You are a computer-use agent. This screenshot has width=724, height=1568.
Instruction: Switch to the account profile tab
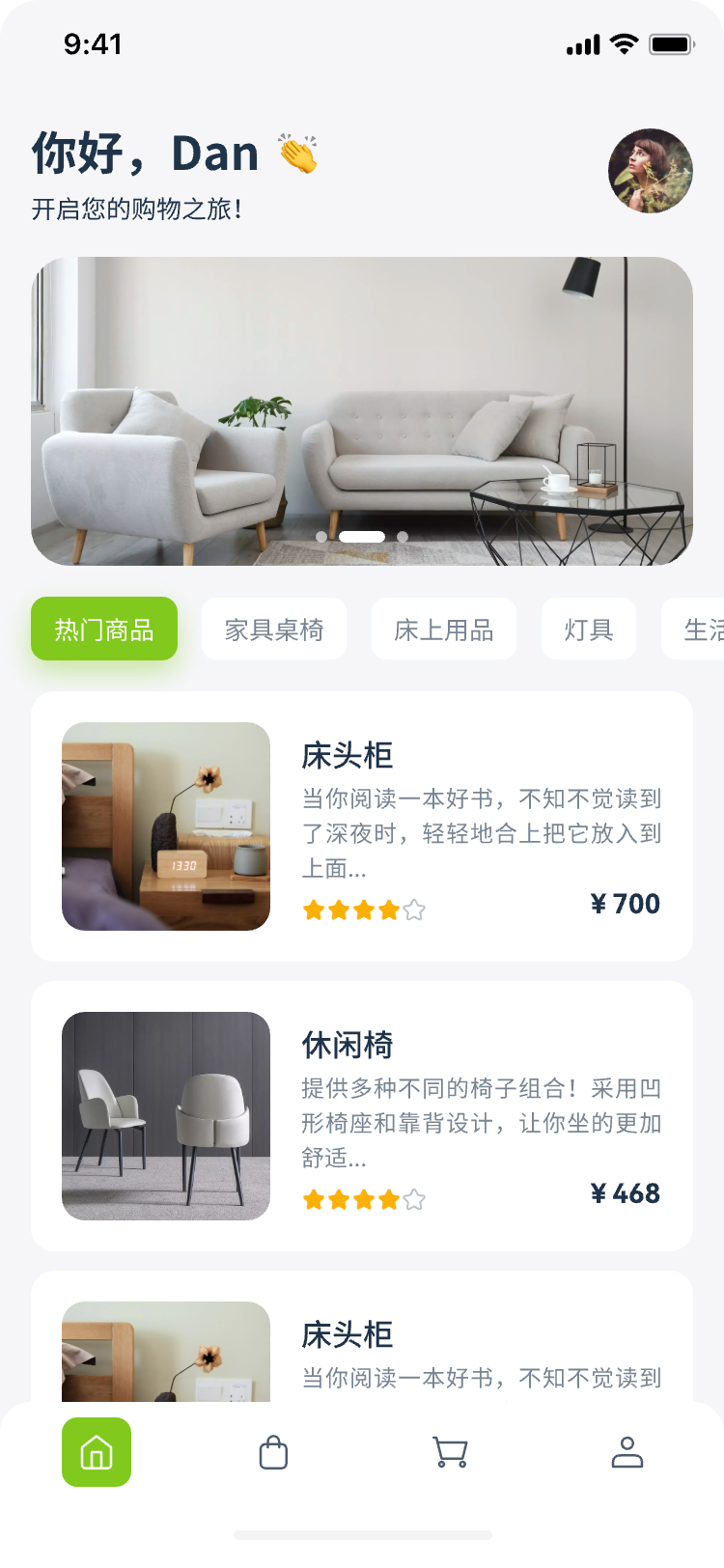pyautogui.click(x=627, y=1452)
